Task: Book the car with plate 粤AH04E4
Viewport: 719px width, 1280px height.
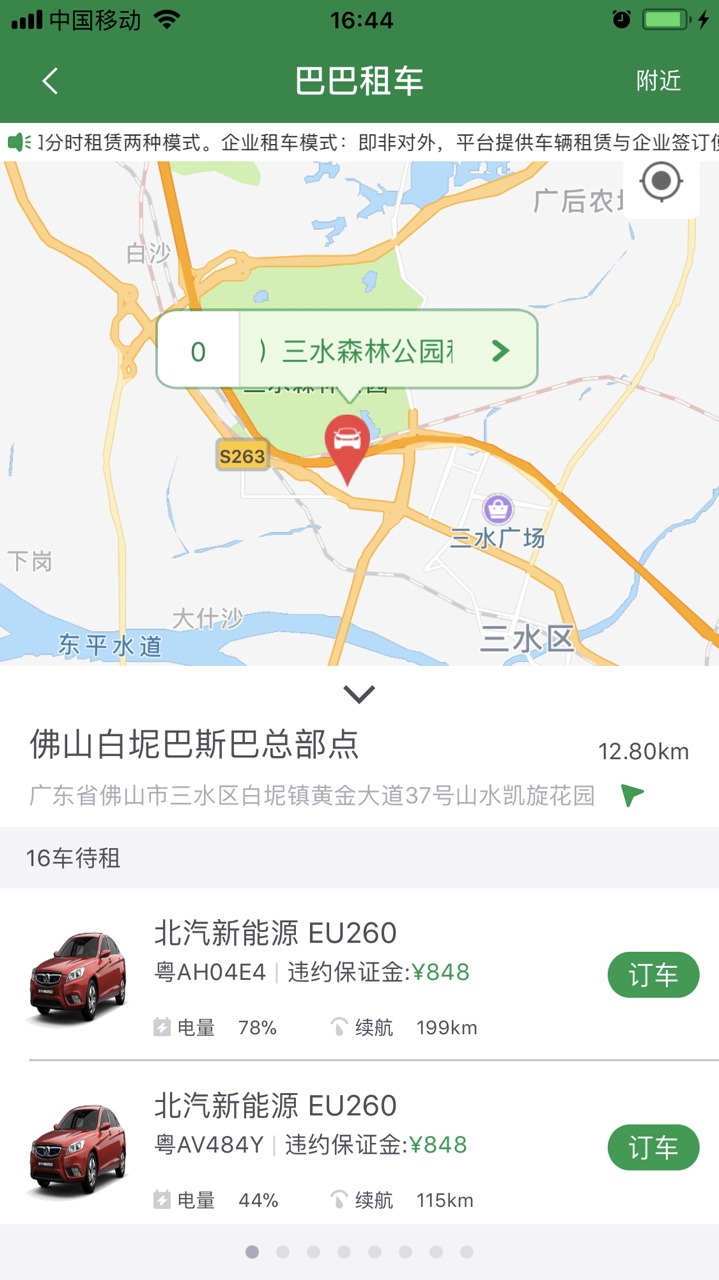Action: [x=653, y=975]
